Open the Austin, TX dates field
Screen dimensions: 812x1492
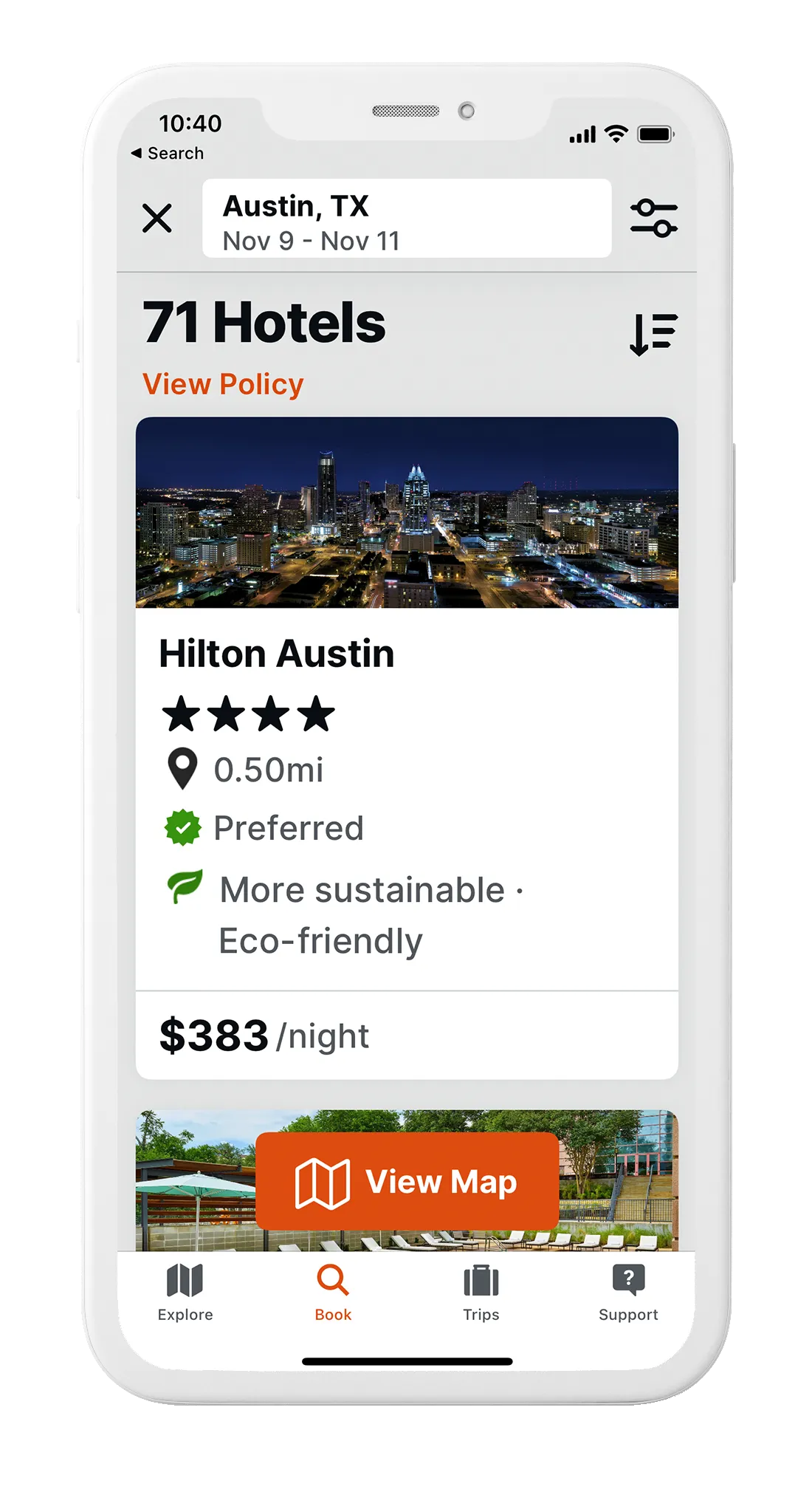406,220
